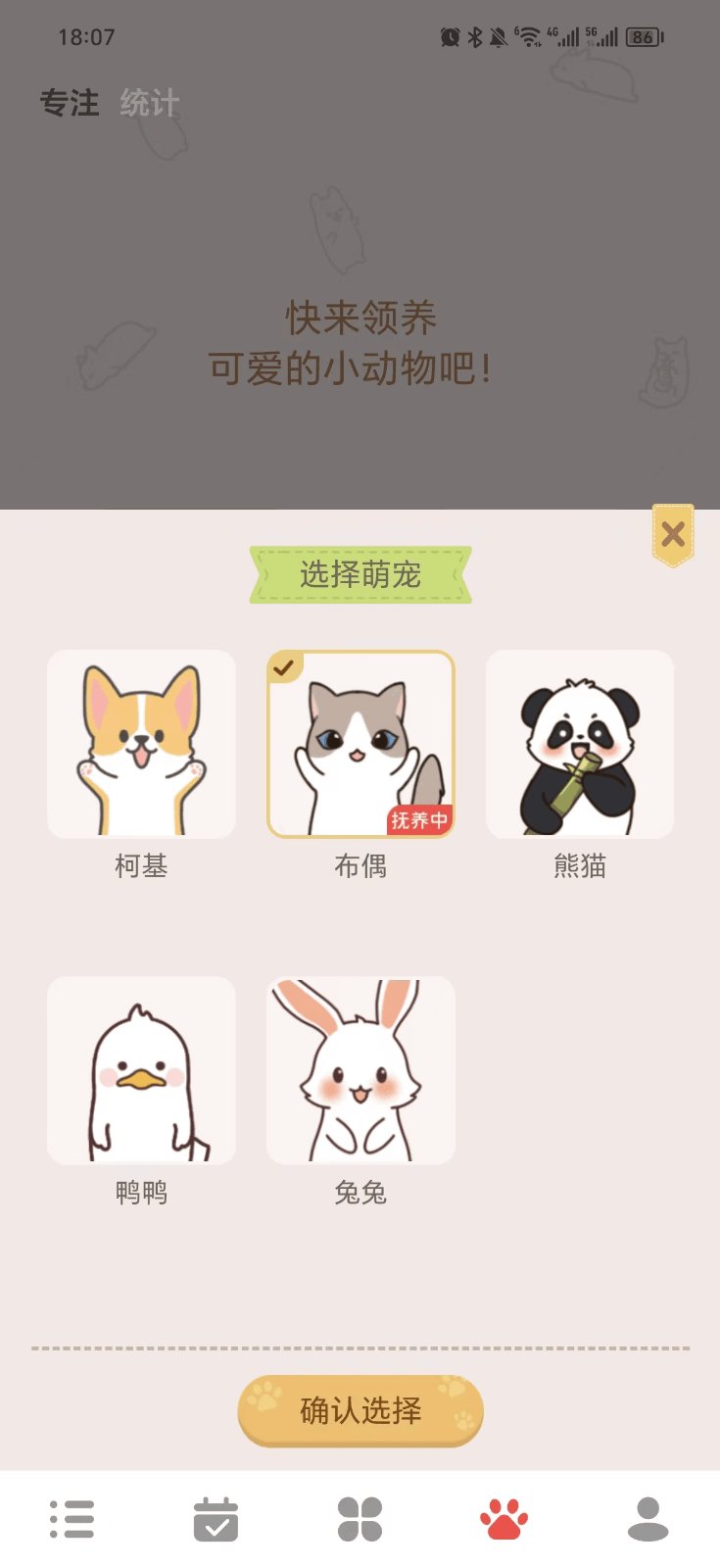Viewport: 720px width, 1568px height.
Task: Switch to the 专注 tab
Action: click(x=70, y=103)
